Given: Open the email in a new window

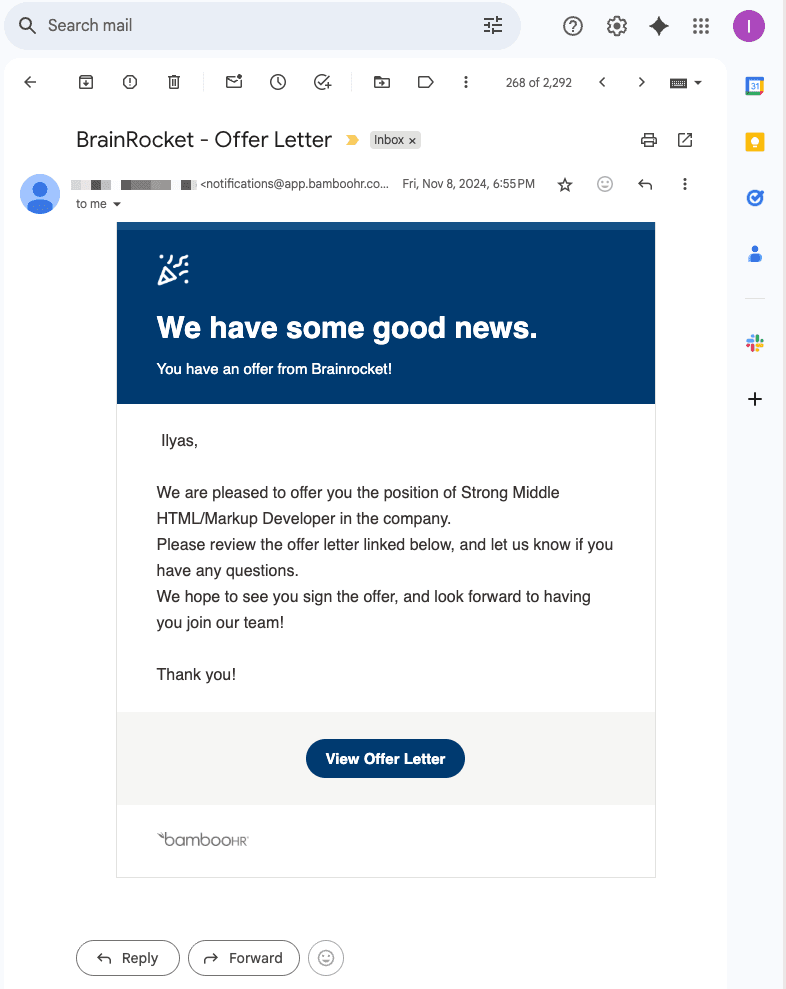Looking at the screenshot, I should [685, 140].
